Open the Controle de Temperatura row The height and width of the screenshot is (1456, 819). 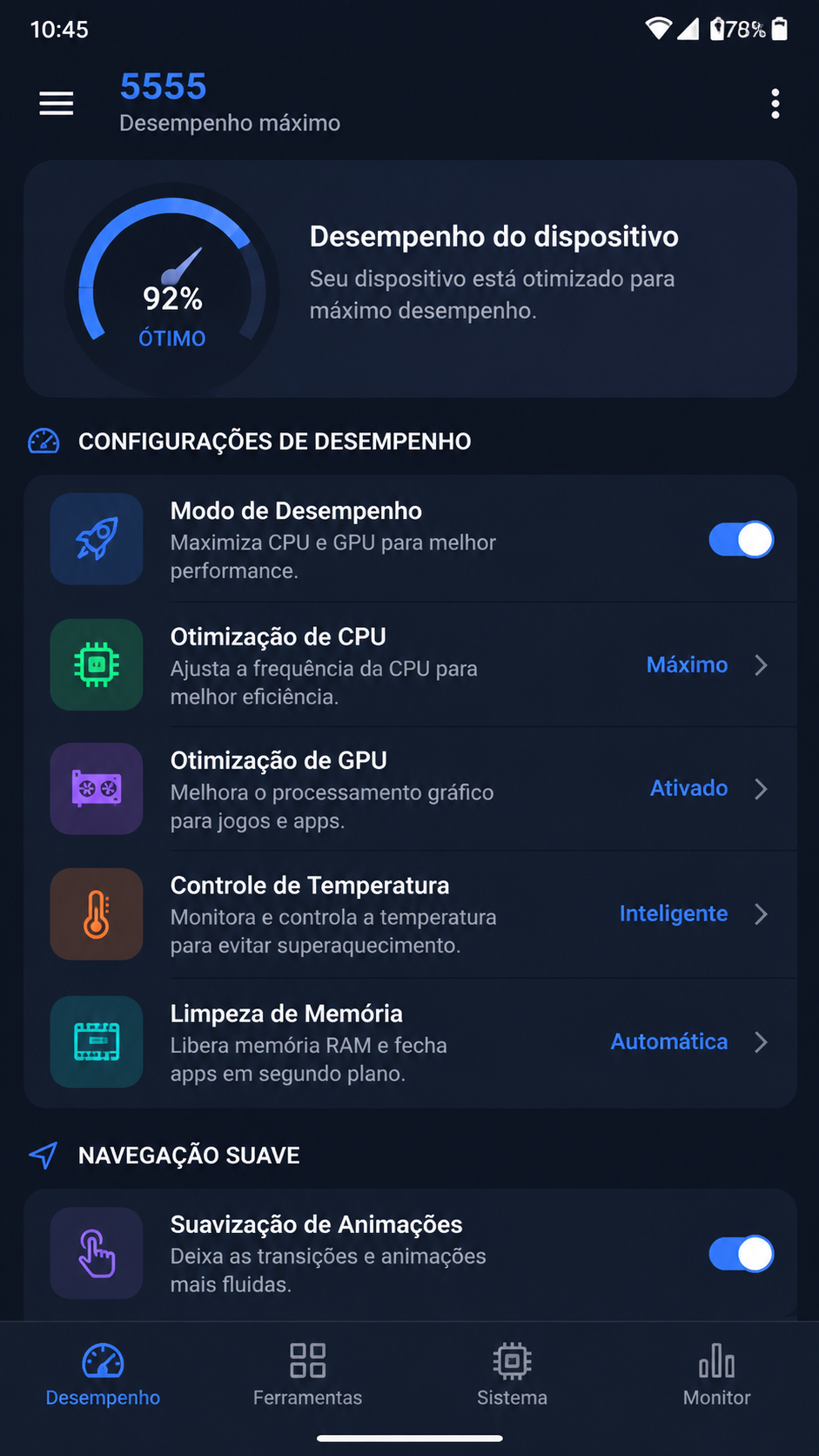pyautogui.click(x=410, y=914)
